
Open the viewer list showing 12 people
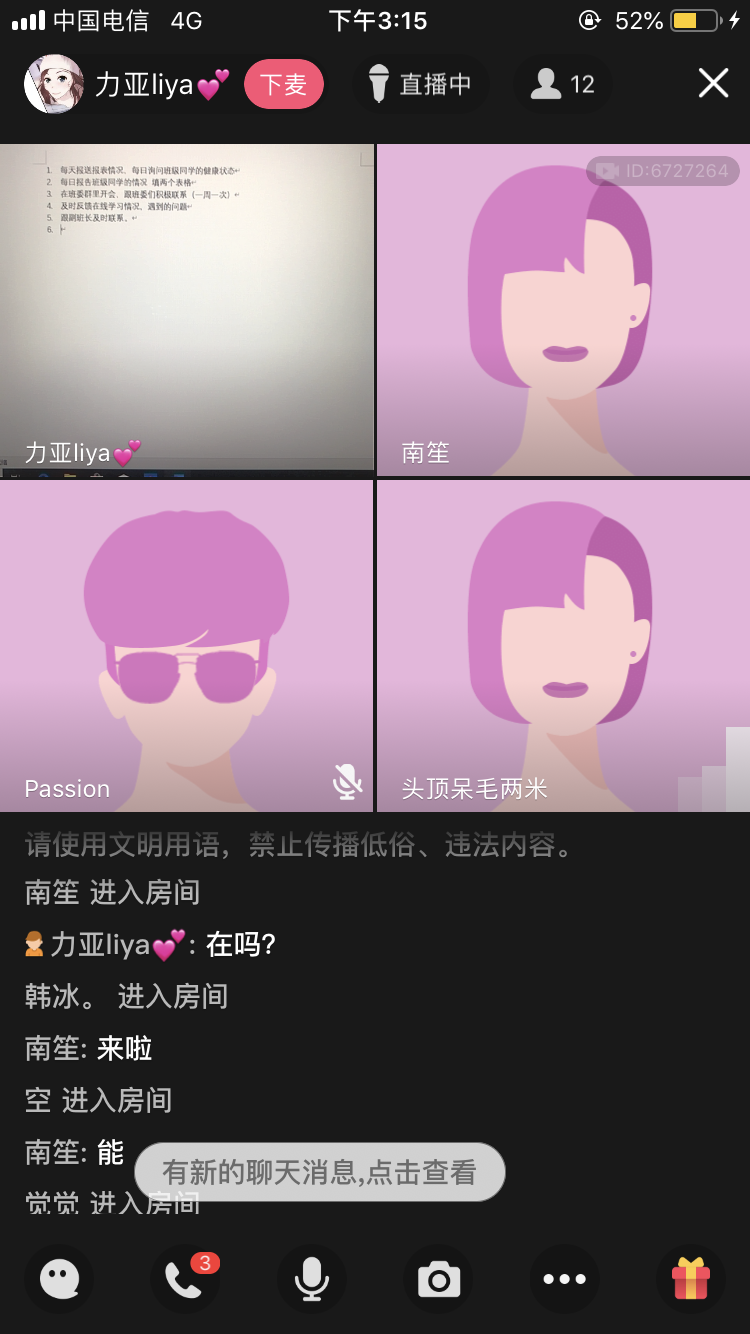click(x=563, y=84)
